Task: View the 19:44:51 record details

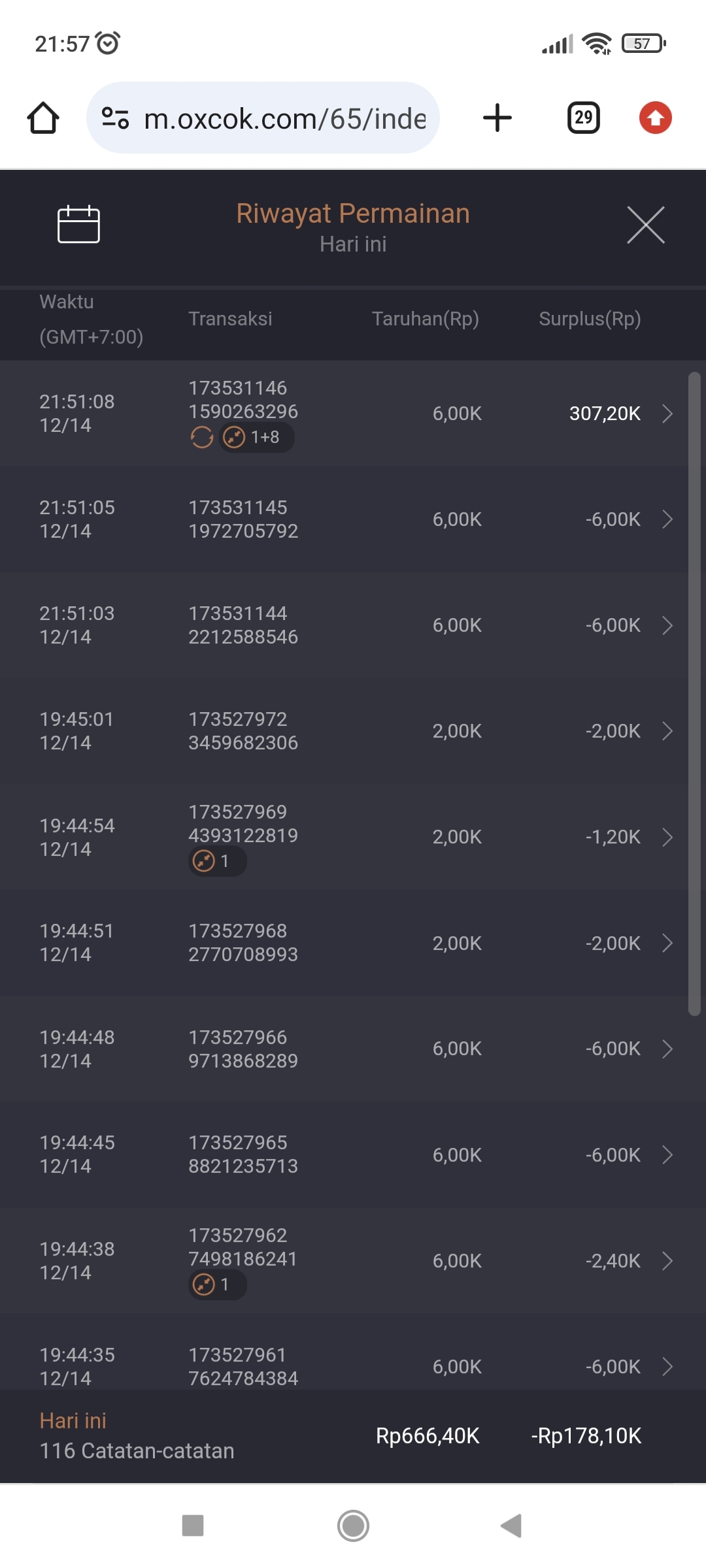Action: 667,943
